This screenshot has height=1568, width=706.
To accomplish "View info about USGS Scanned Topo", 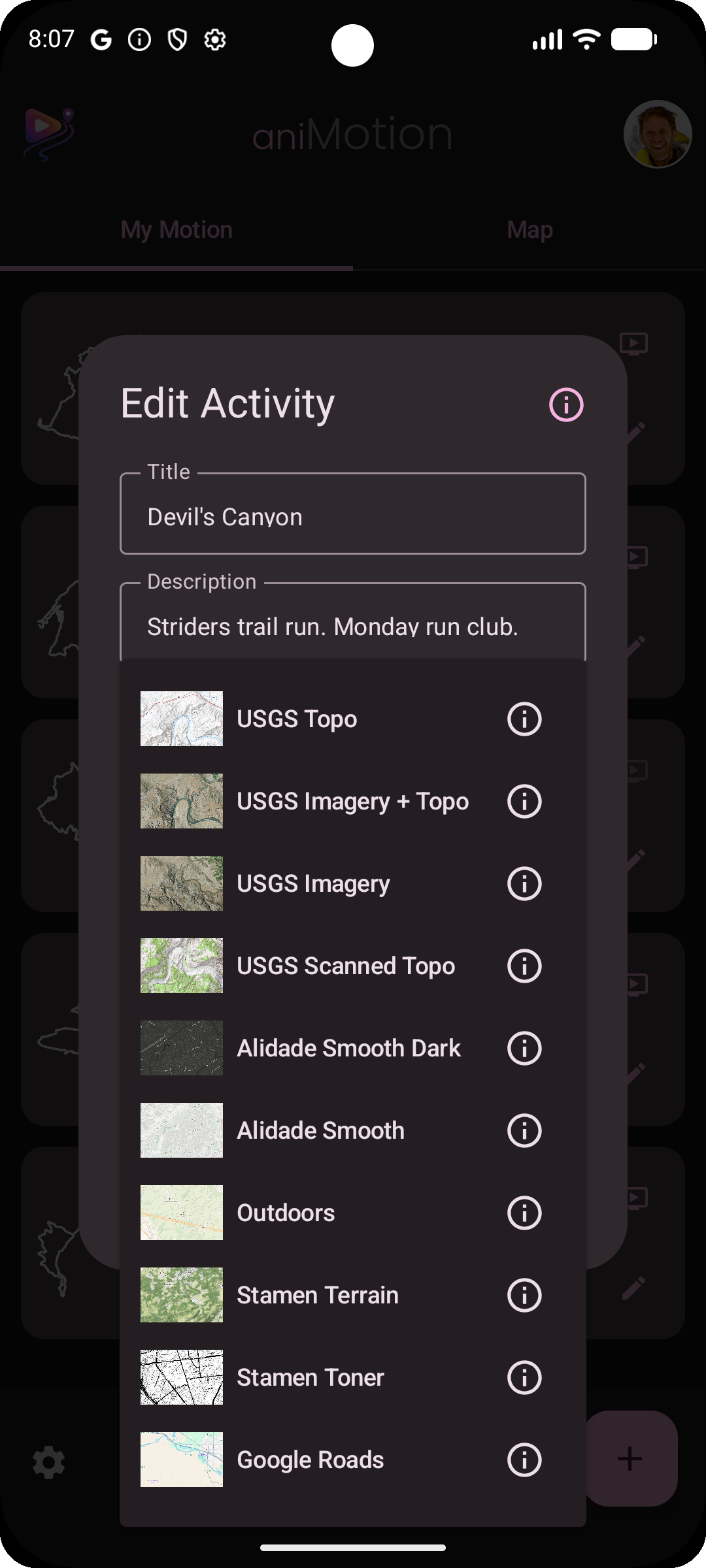I will point(524,966).
